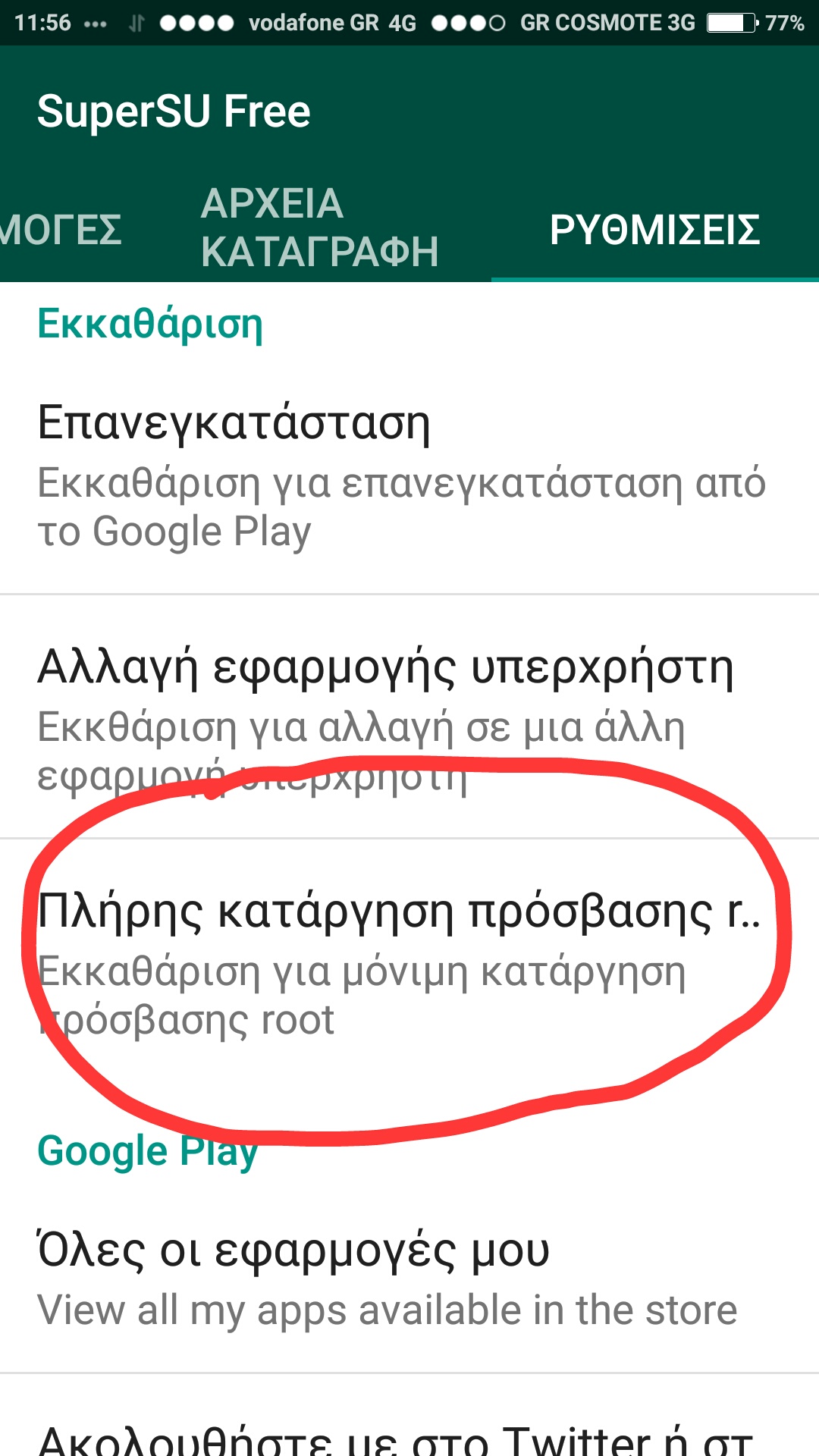Switch to the ΑΡΧΕΙΑ ΚΑΤΑΓΡΑΦΗ tab

pyautogui.click(x=319, y=227)
